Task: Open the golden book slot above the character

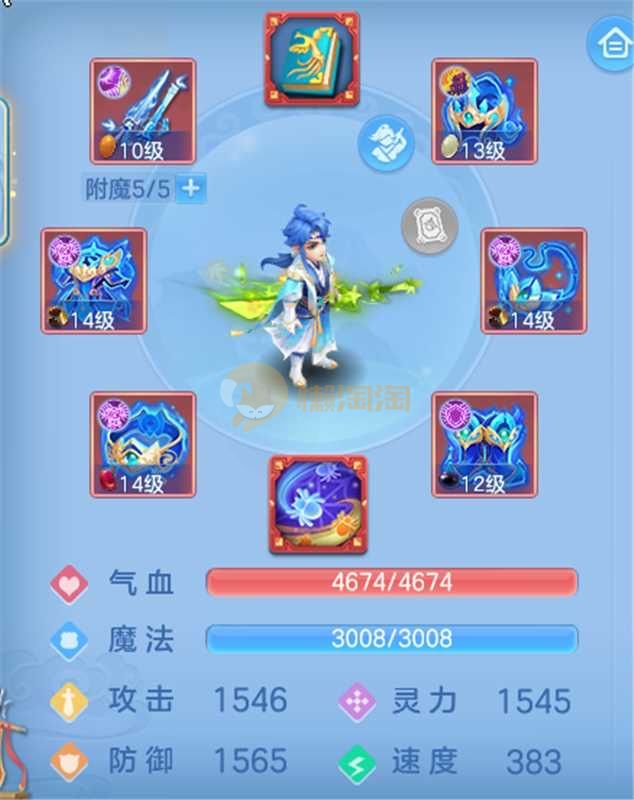Action: [312, 59]
